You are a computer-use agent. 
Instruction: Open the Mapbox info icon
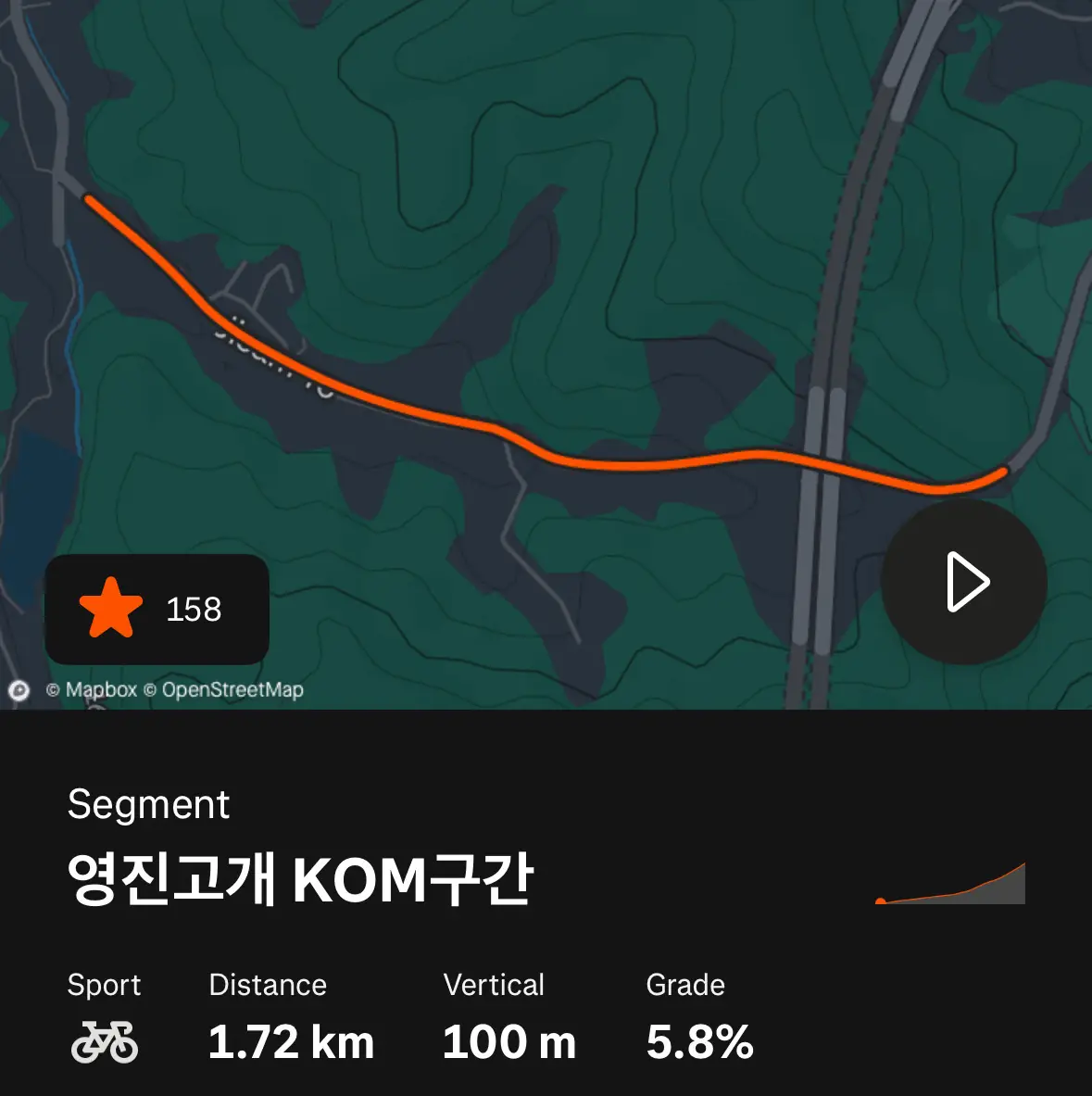coord(19,690)
